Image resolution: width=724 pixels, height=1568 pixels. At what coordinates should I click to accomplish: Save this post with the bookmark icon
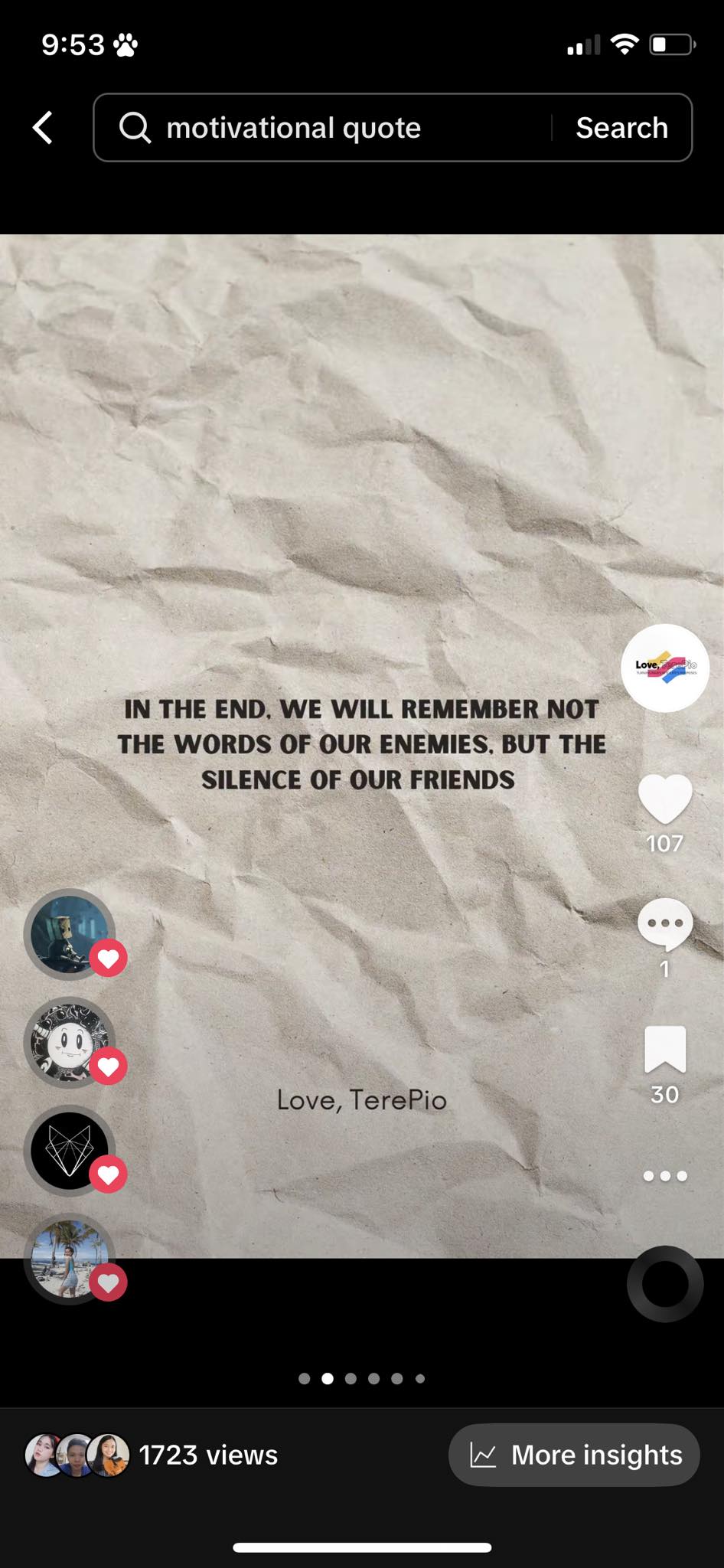[664, 1049]
